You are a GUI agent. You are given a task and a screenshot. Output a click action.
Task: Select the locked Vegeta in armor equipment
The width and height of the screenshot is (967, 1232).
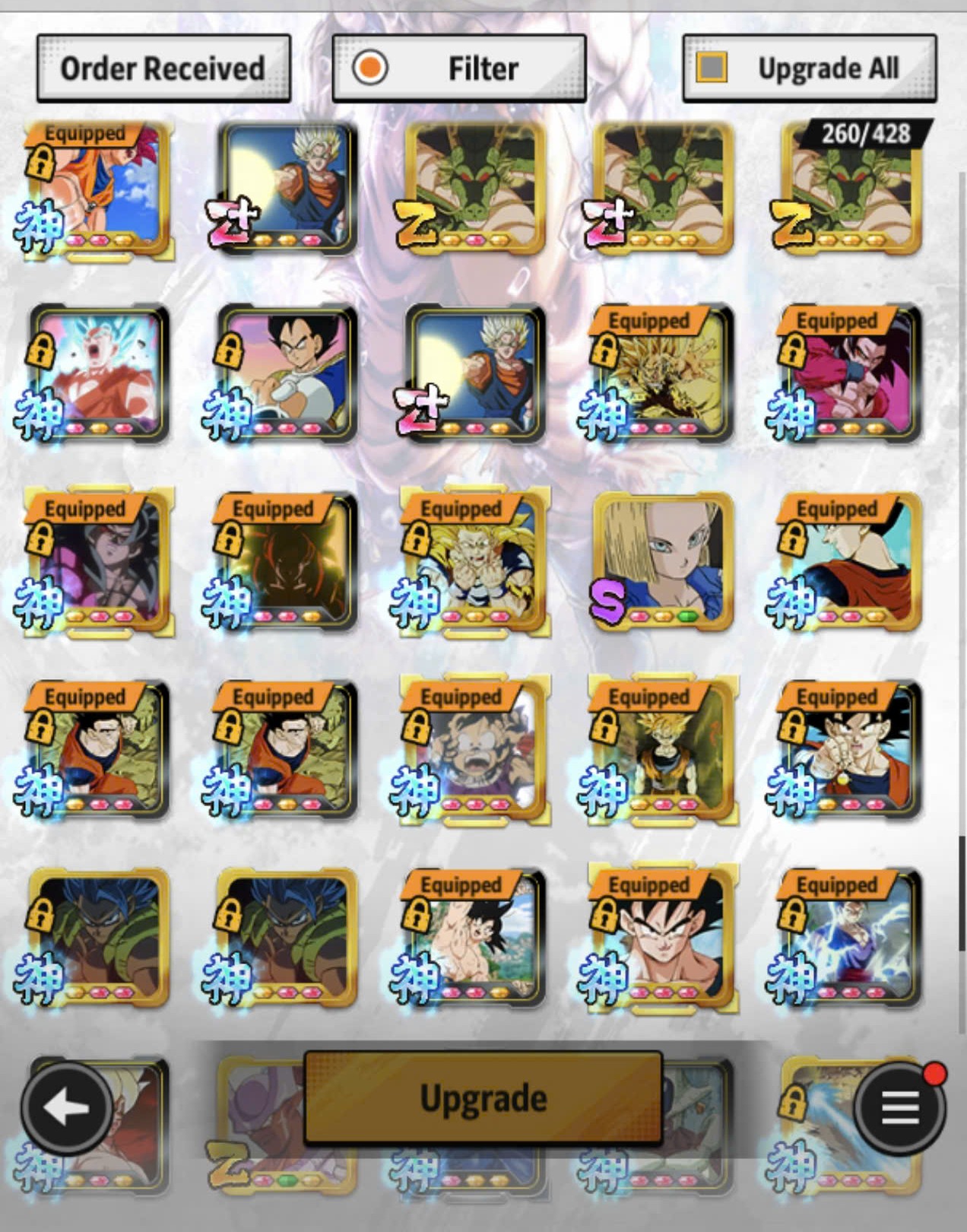click(x=287, y=373)
